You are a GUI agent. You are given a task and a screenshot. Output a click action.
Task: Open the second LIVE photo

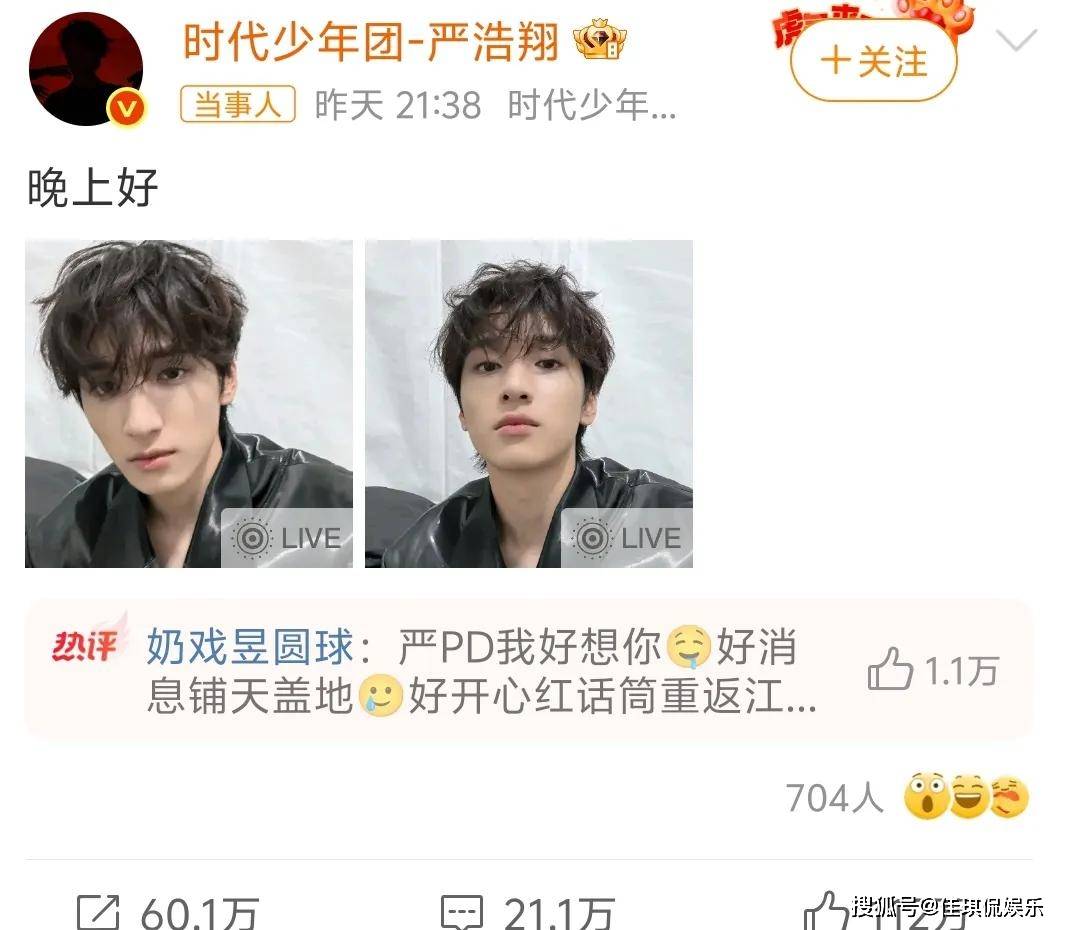pos(528,404)
